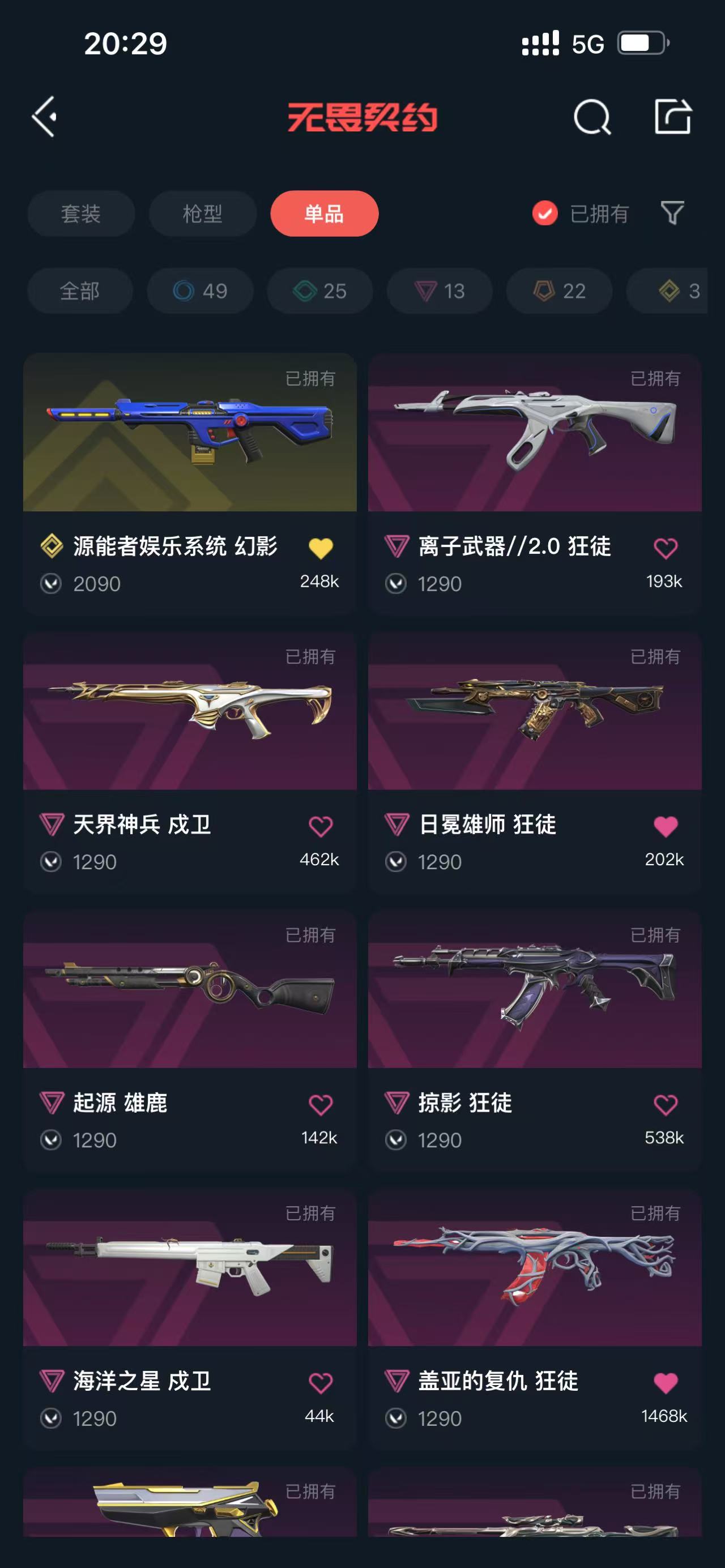Favorite the 海洋之星 戍卫 skin
Screen dimensions: 725x1568
point(320,1383)
